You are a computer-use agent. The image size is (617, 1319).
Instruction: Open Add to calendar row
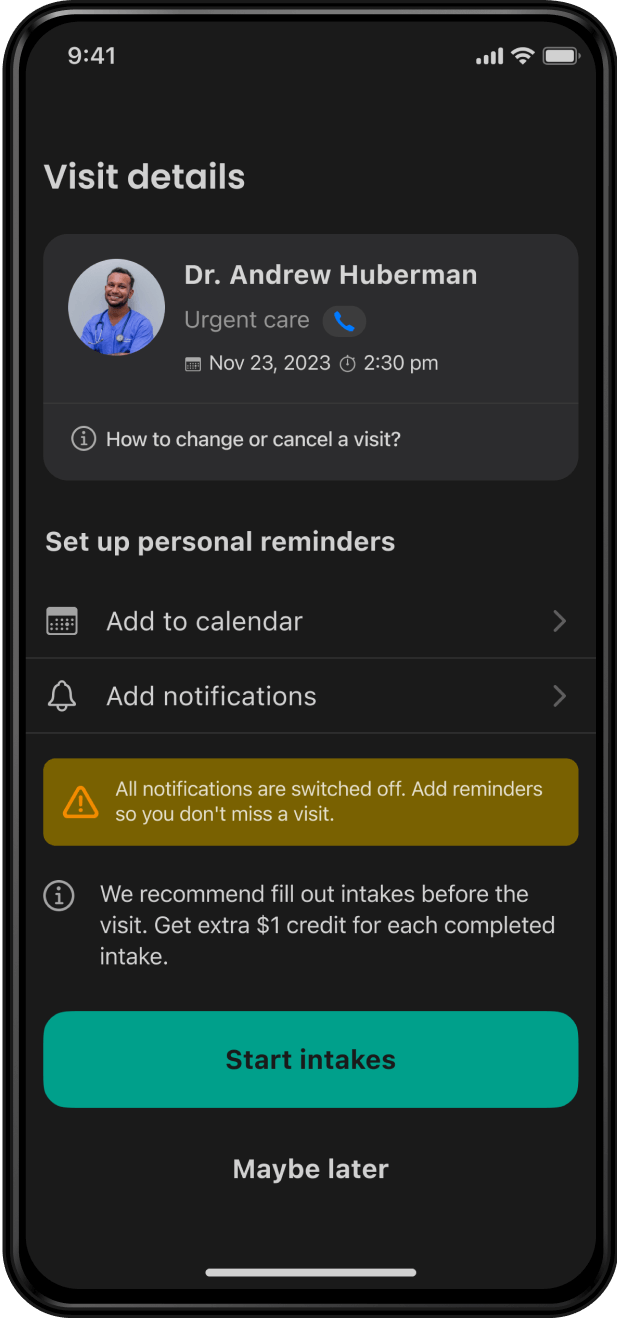[310, 621]
